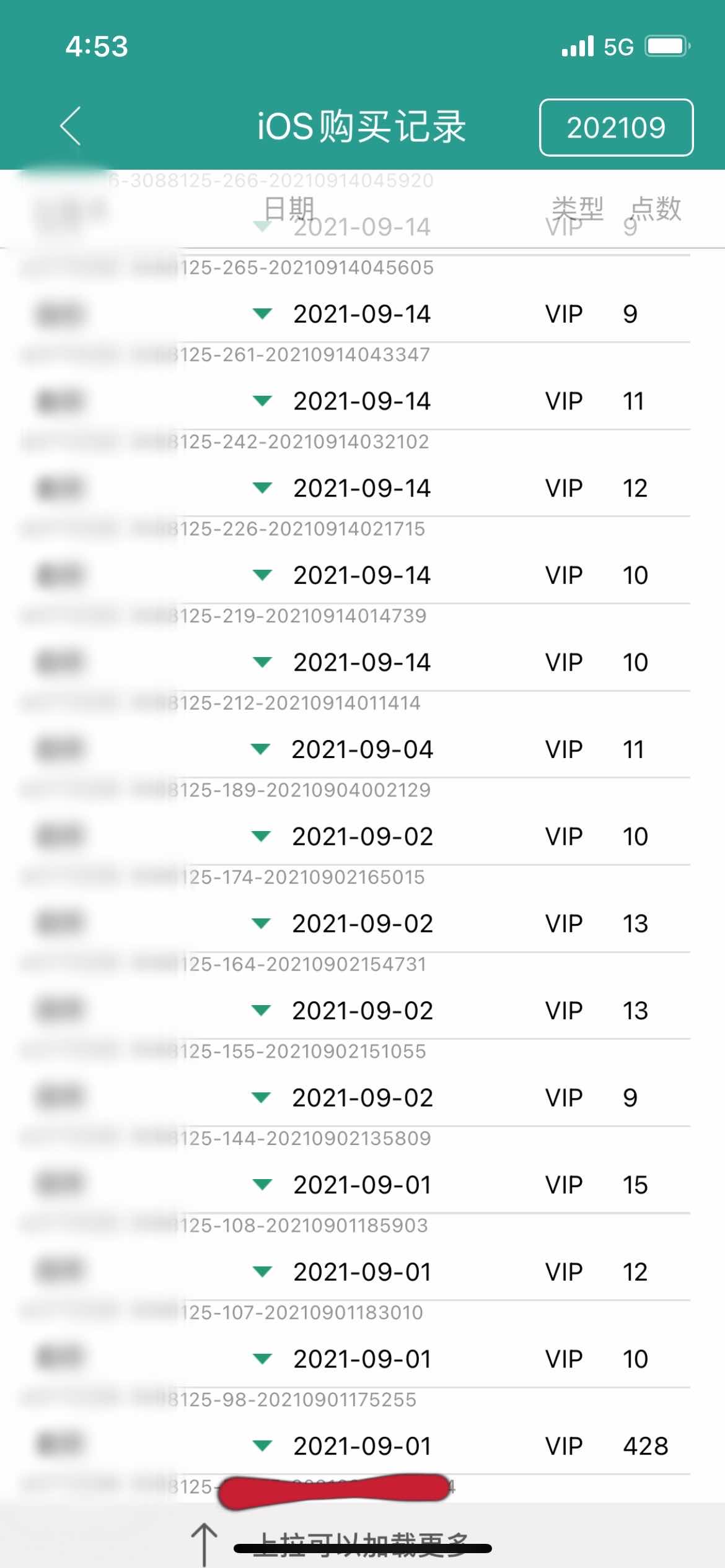Expand the 2021-09-01 record with 428 points
Image resolution: width=725 pixels, height=1568 pixels.
(262, 1447)
